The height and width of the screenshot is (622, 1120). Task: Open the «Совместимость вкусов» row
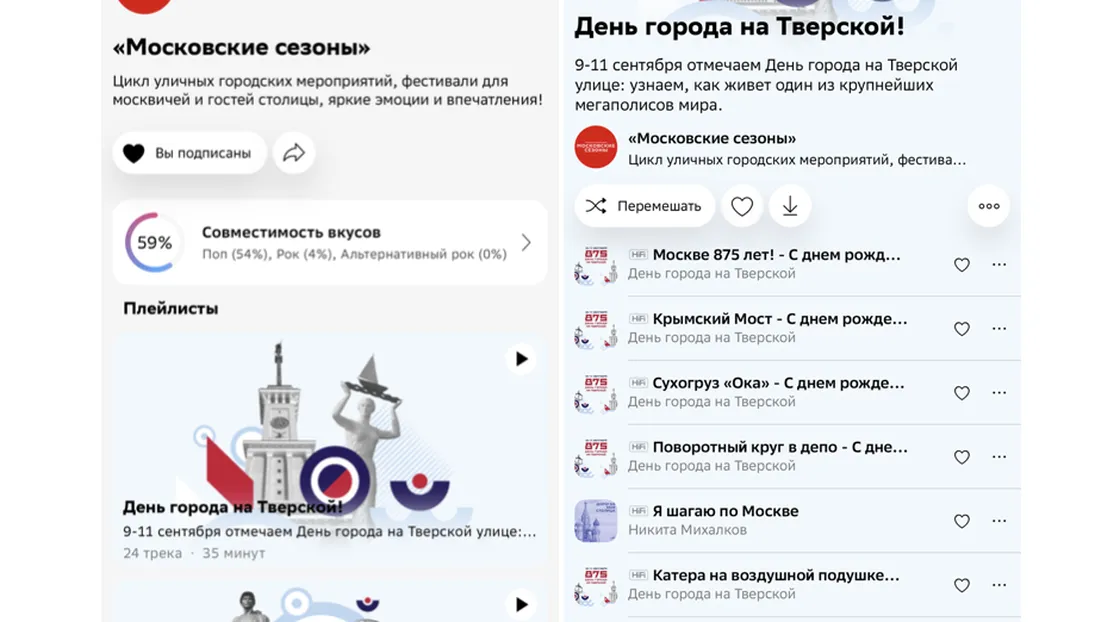329,242
